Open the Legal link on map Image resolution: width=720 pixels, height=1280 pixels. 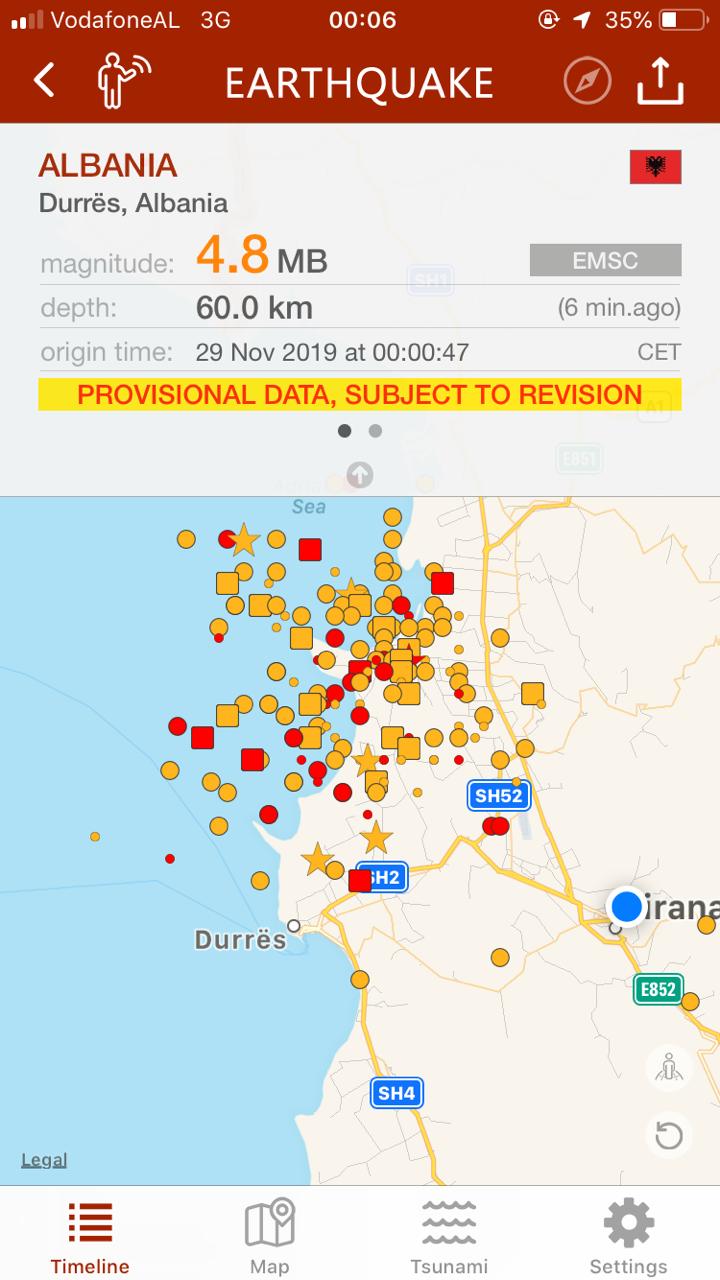pos(44,1160)
